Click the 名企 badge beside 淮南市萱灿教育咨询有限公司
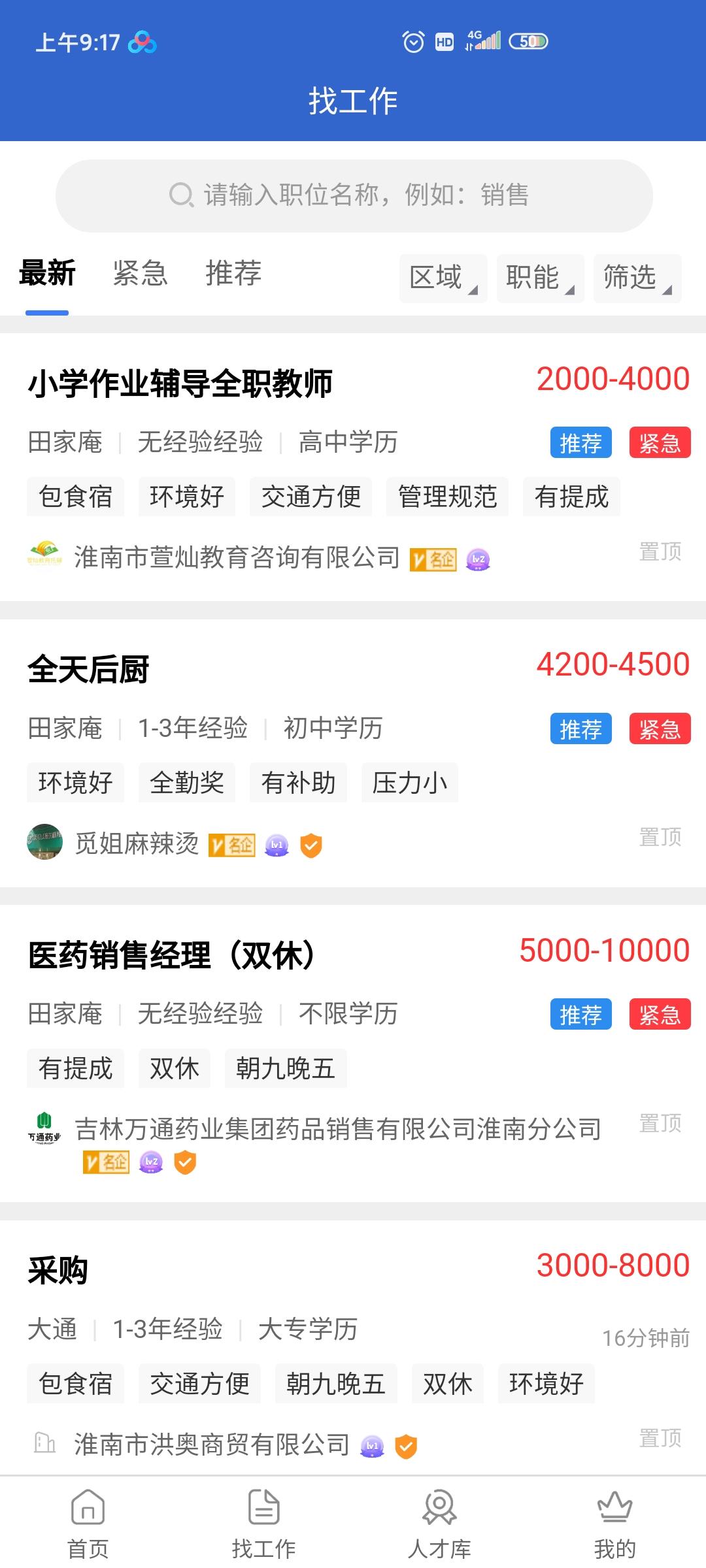Viewport: 706px width, 1568px height. point(433,559)
